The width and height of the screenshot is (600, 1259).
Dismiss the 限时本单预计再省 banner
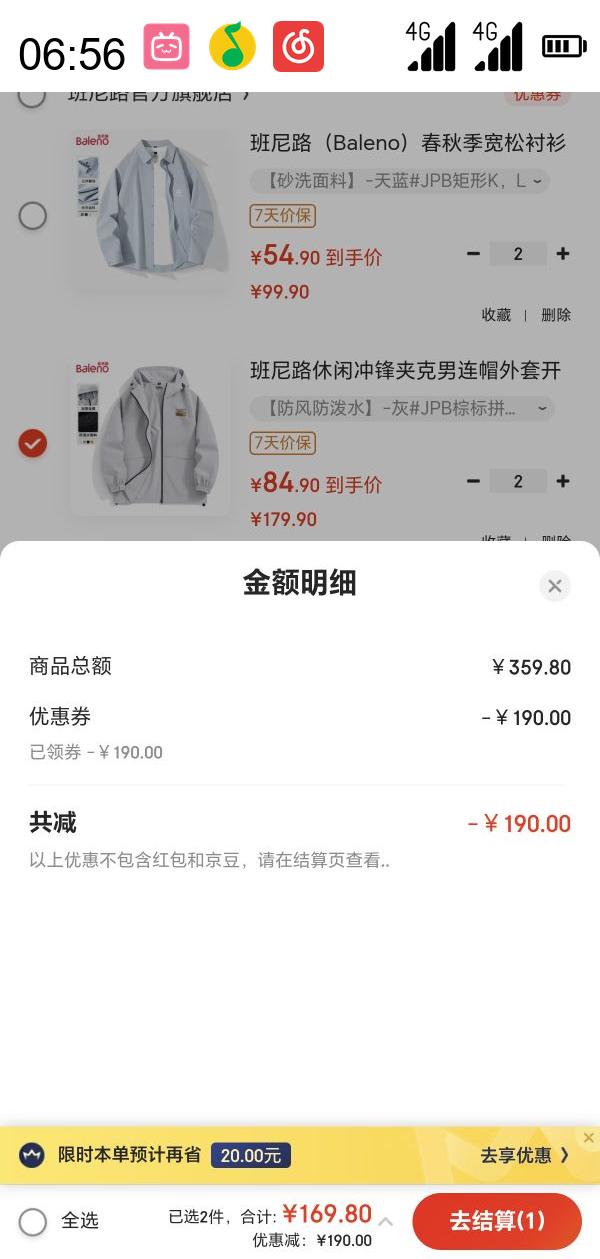tap(588, 1138)
